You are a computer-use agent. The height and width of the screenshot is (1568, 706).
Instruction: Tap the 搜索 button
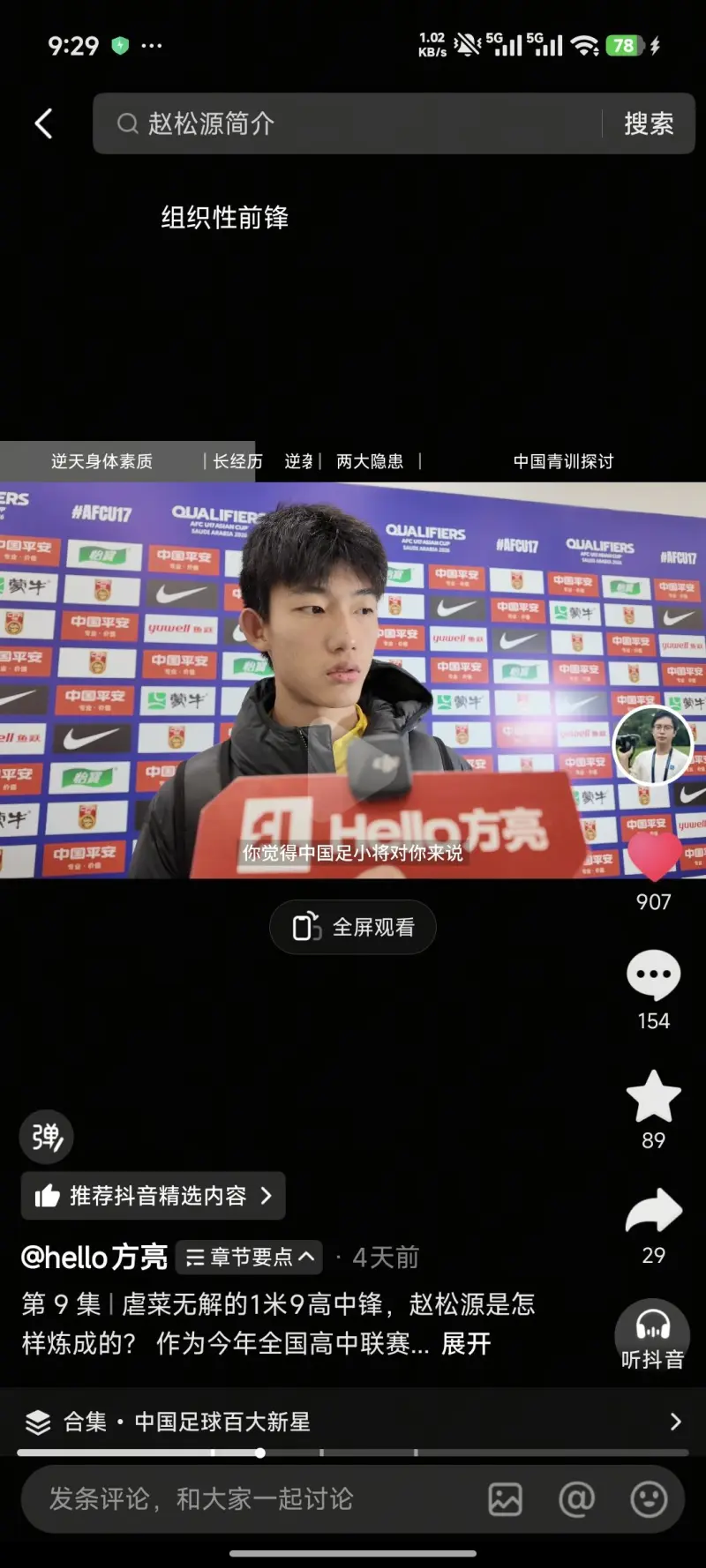(649, 123)
